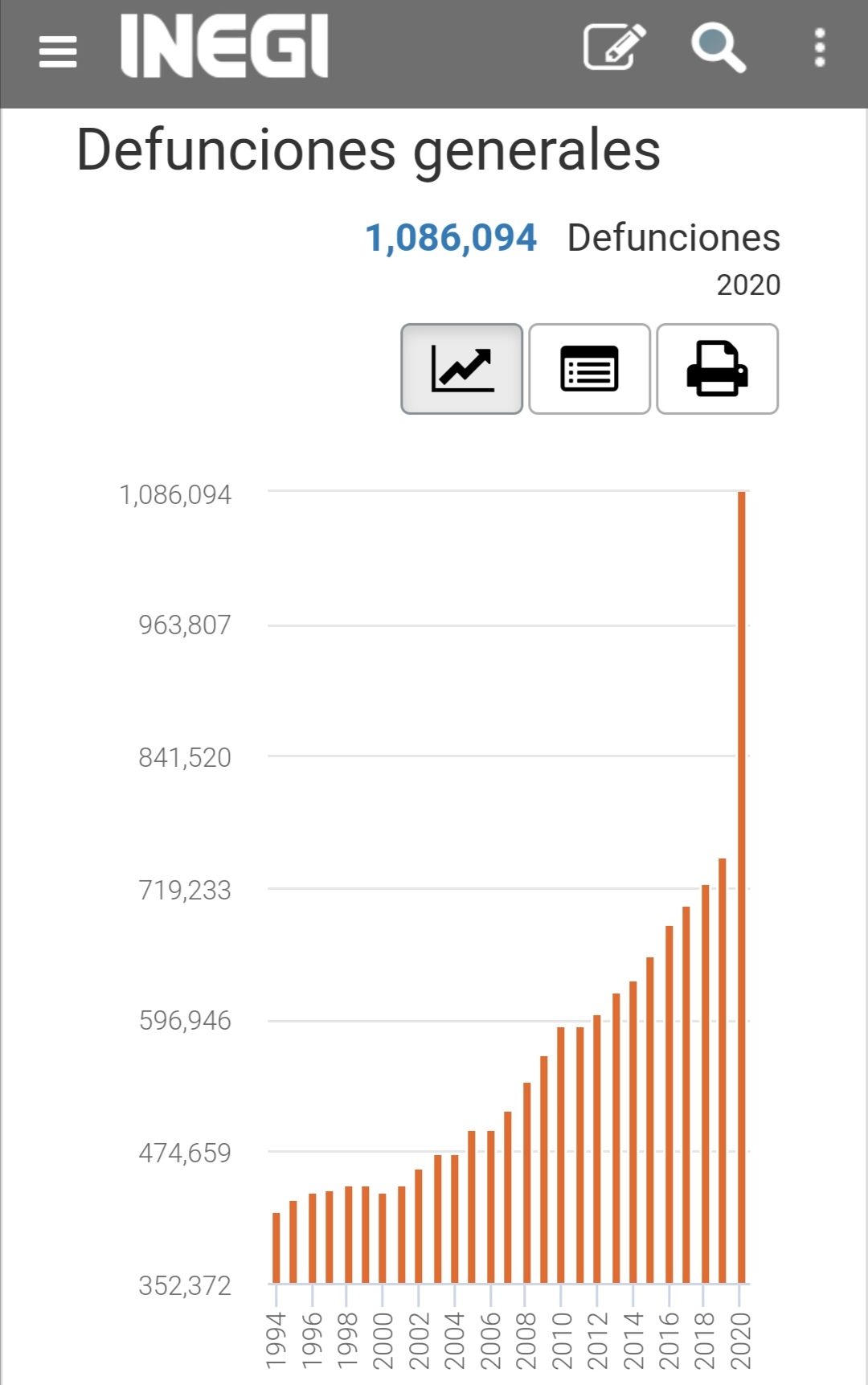The image size is (868, 1385).
Task: Tap the edit pencil icon
Action: click(x=614, y=47)
